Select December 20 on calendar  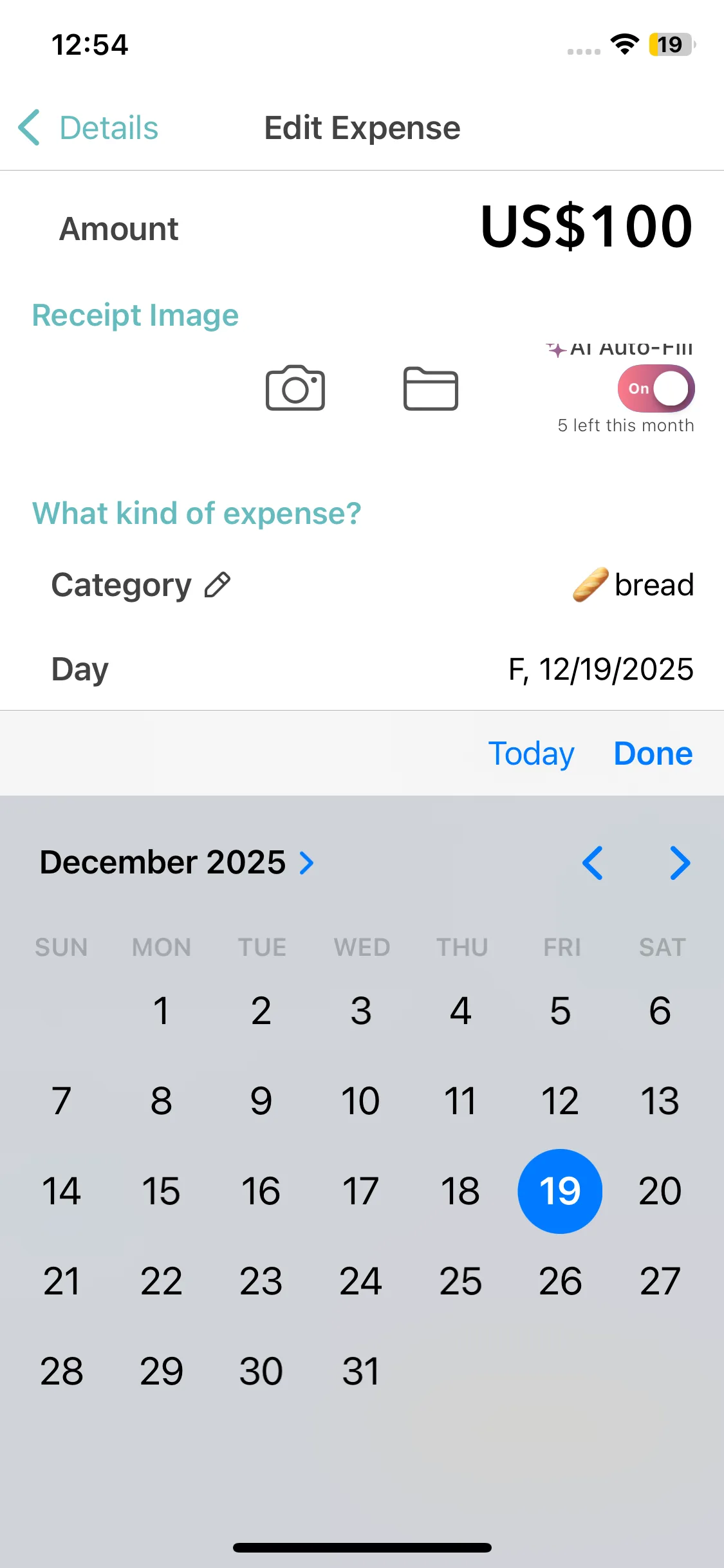(x=660, y=1191)
